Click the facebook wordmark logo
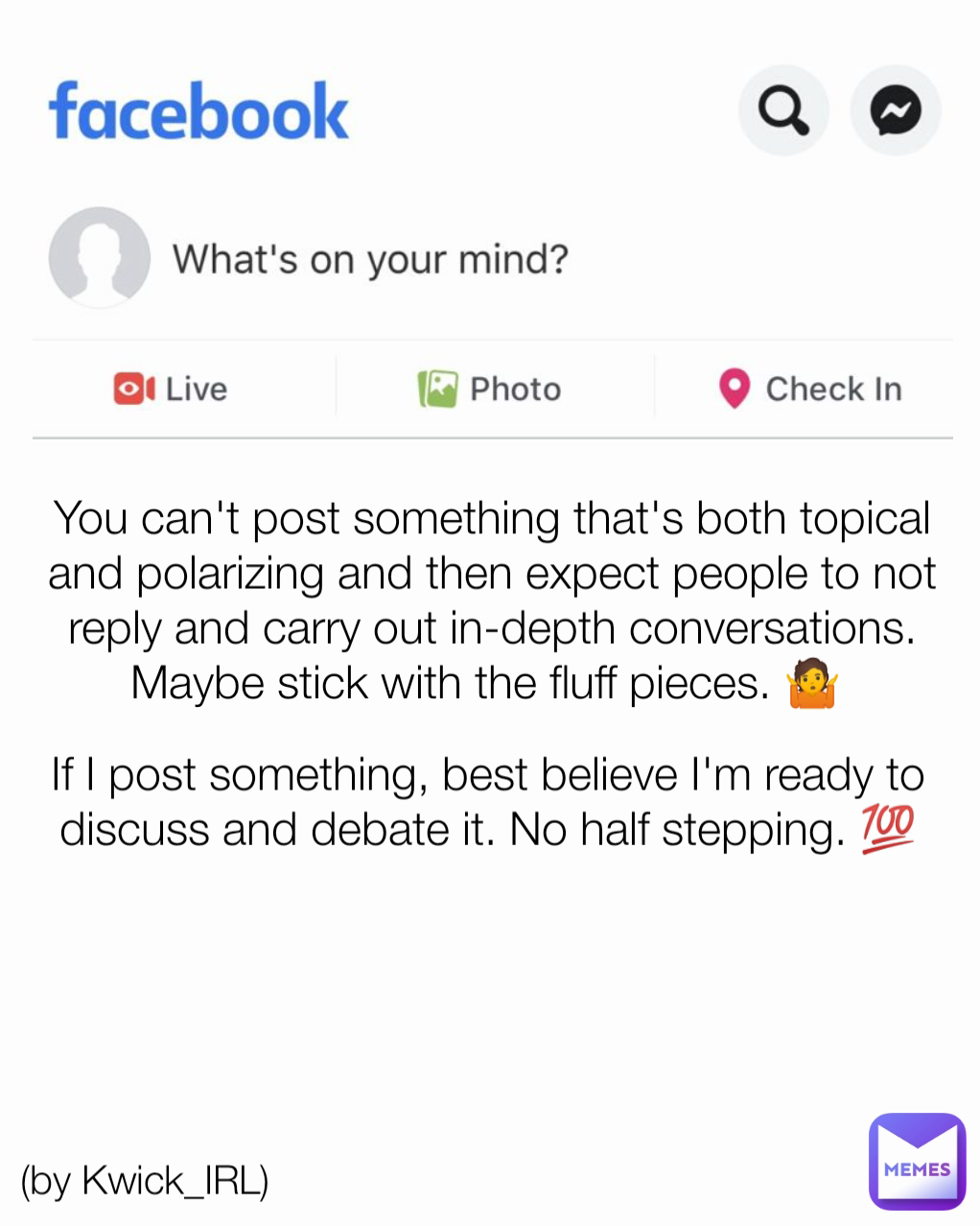Viewport: 980px width, 1226px height. (198, 109)
